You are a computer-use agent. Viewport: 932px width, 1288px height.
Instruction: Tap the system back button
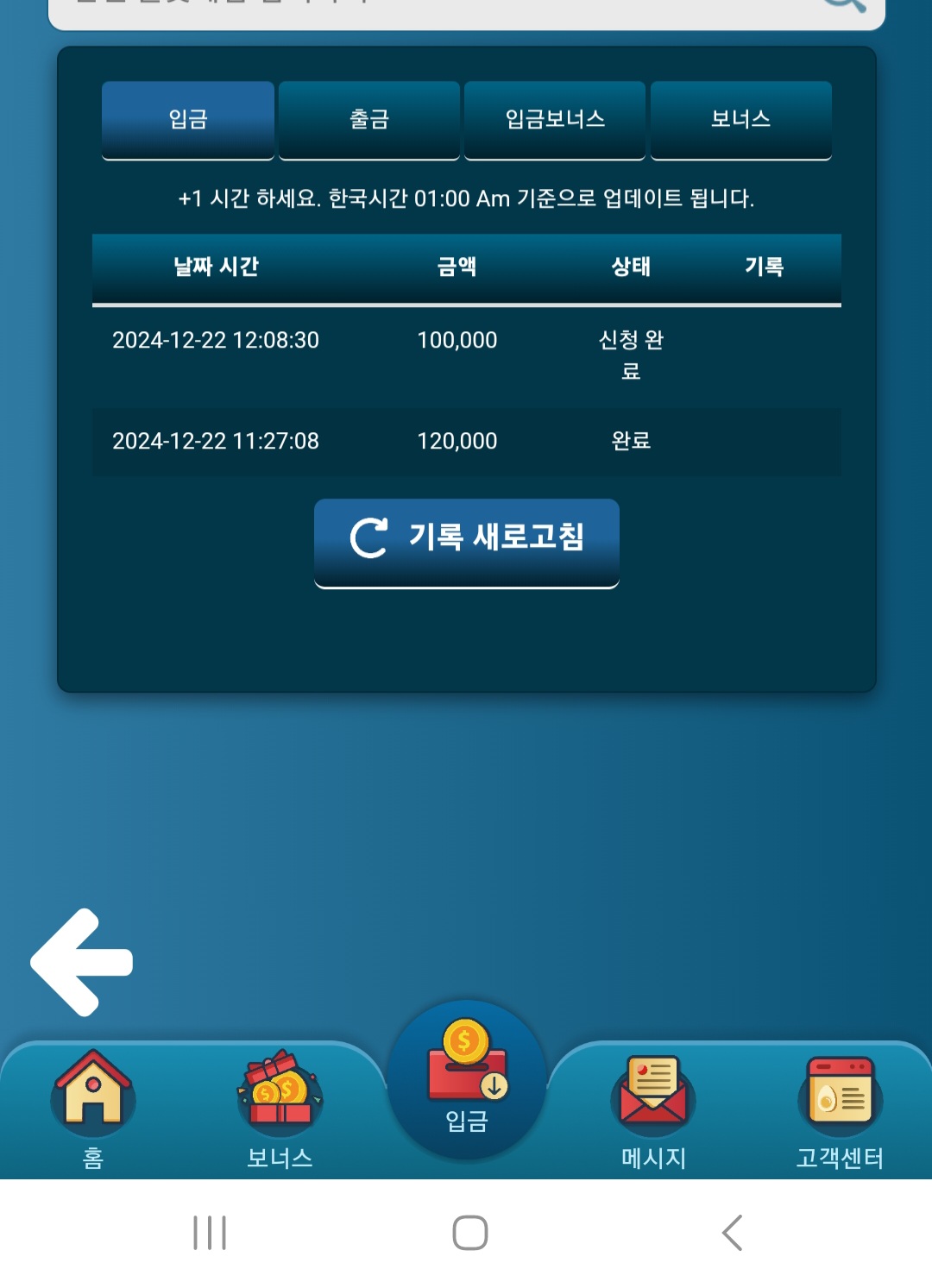[x=732, y=1233]
